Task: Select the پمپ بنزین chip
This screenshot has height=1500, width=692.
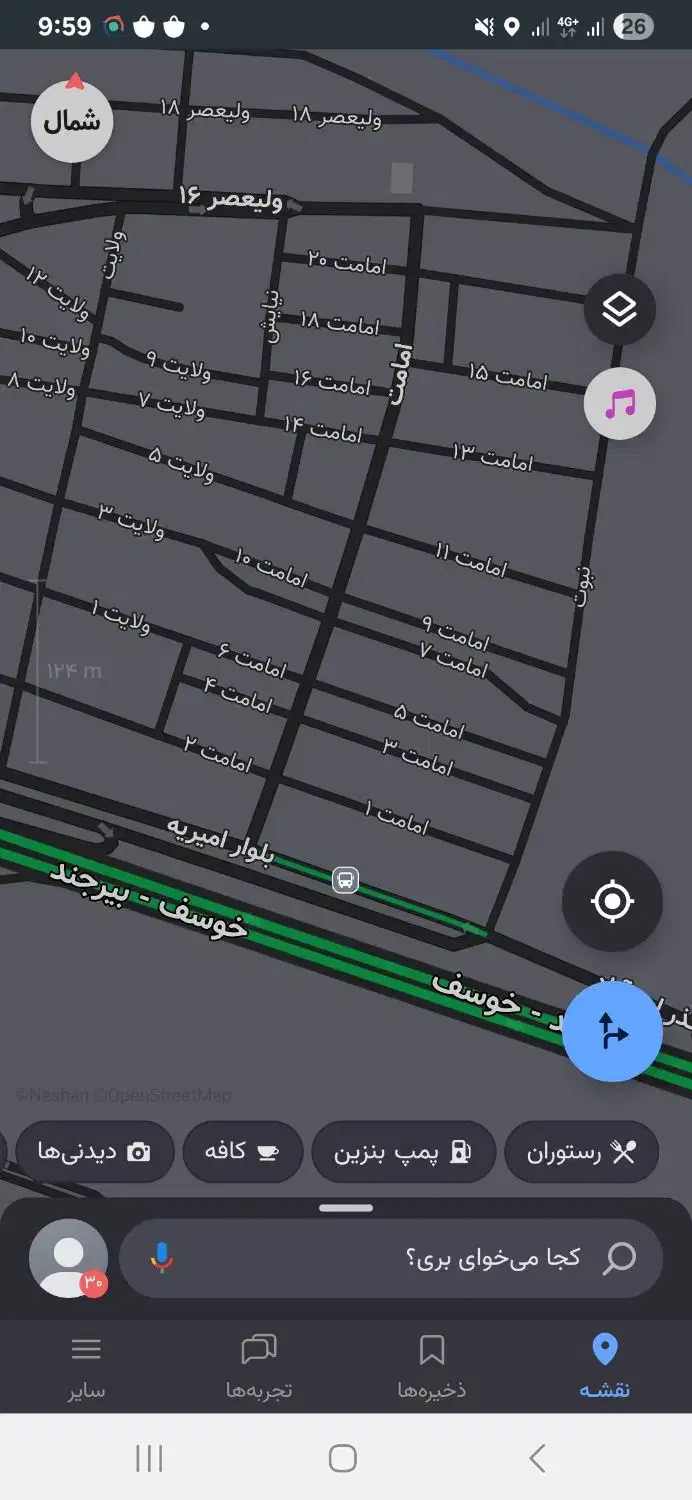Action: (x=403, y=1152)
